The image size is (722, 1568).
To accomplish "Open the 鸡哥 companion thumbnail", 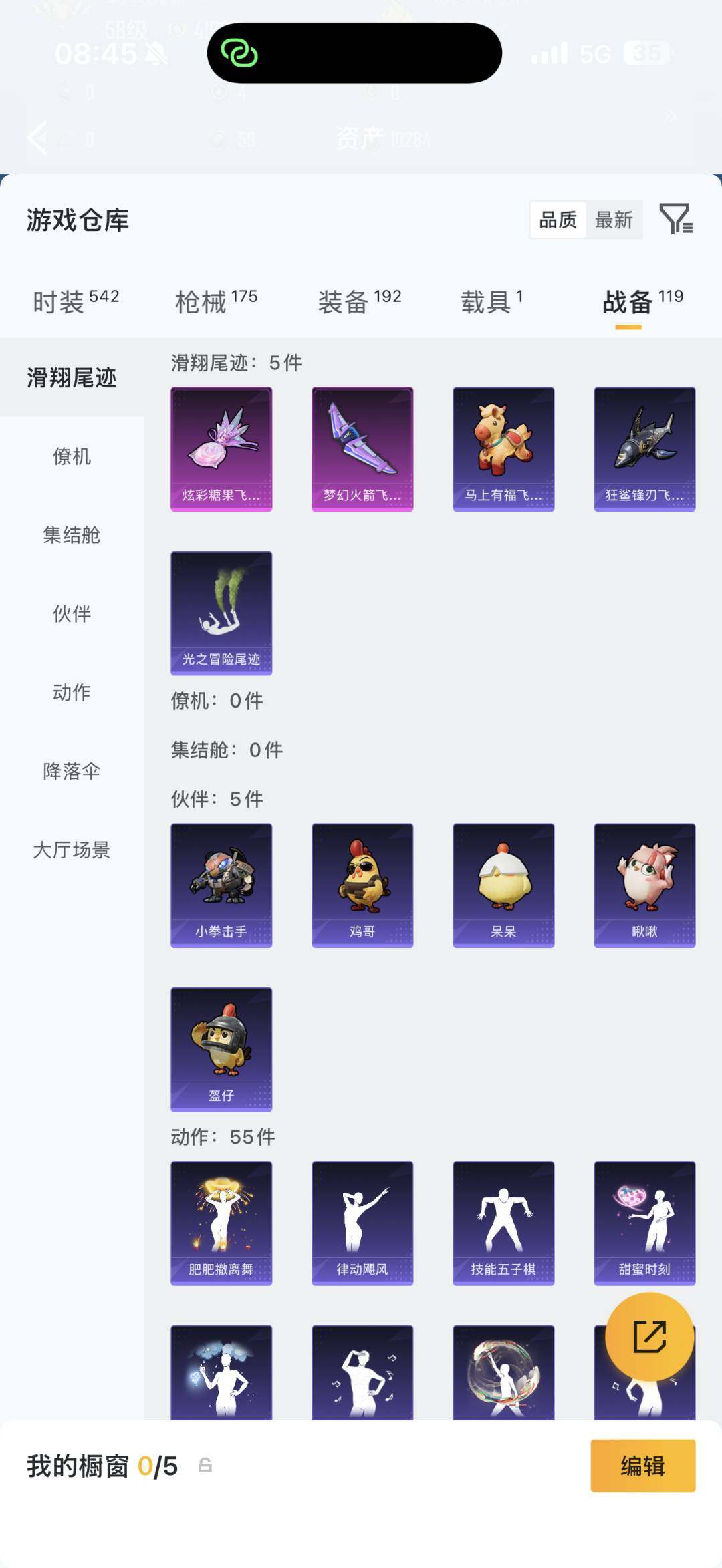I will 362,885.
